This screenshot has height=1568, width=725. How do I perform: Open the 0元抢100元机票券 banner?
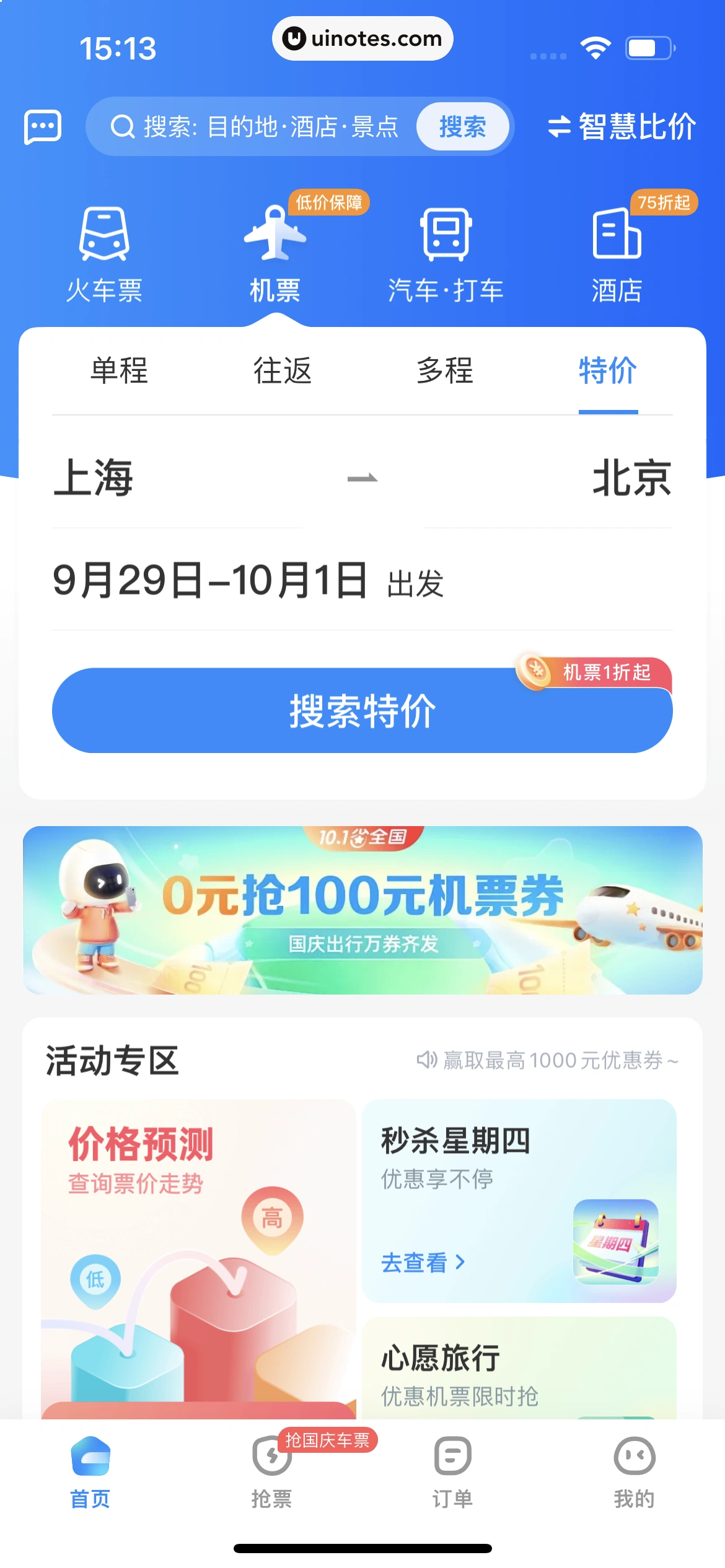point(362,910)
